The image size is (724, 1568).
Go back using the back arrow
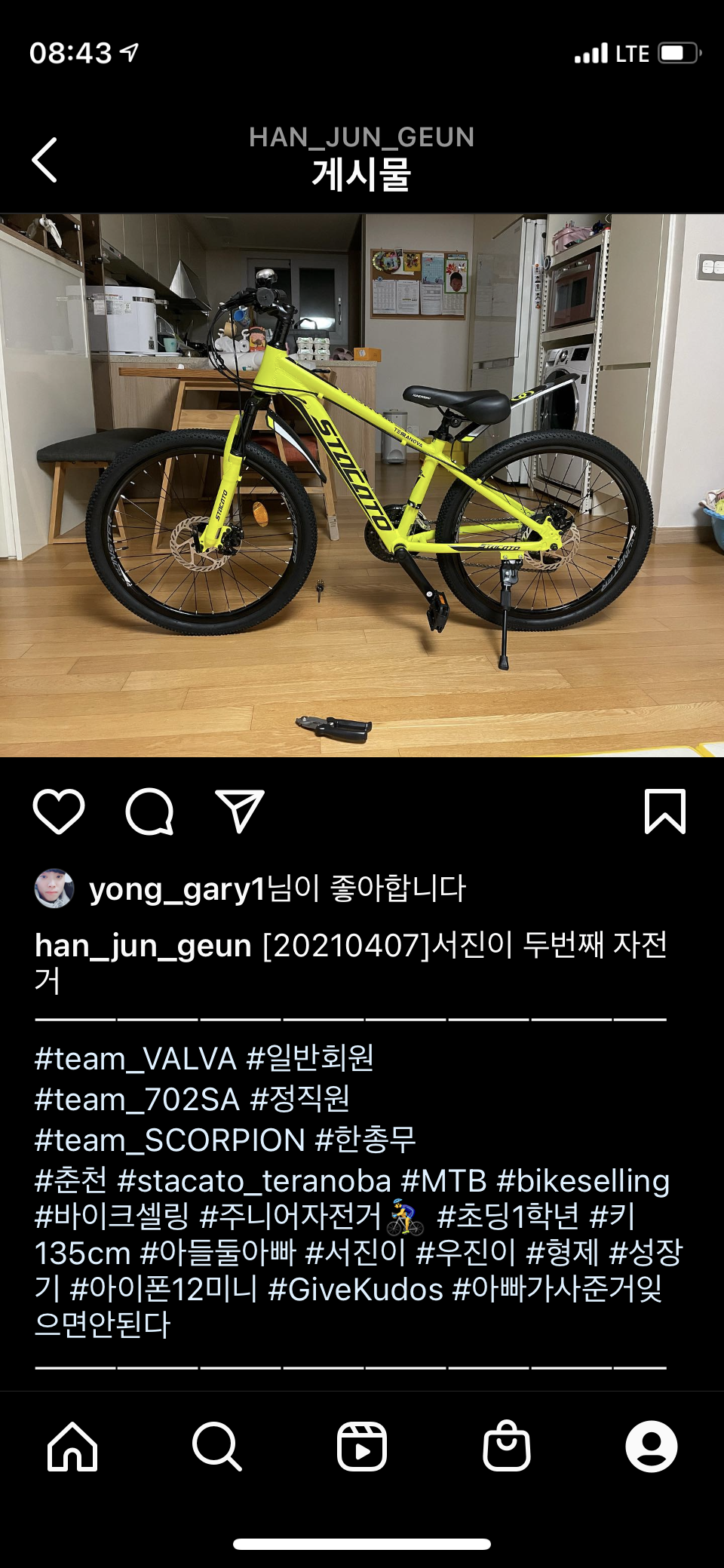[45, 160]
